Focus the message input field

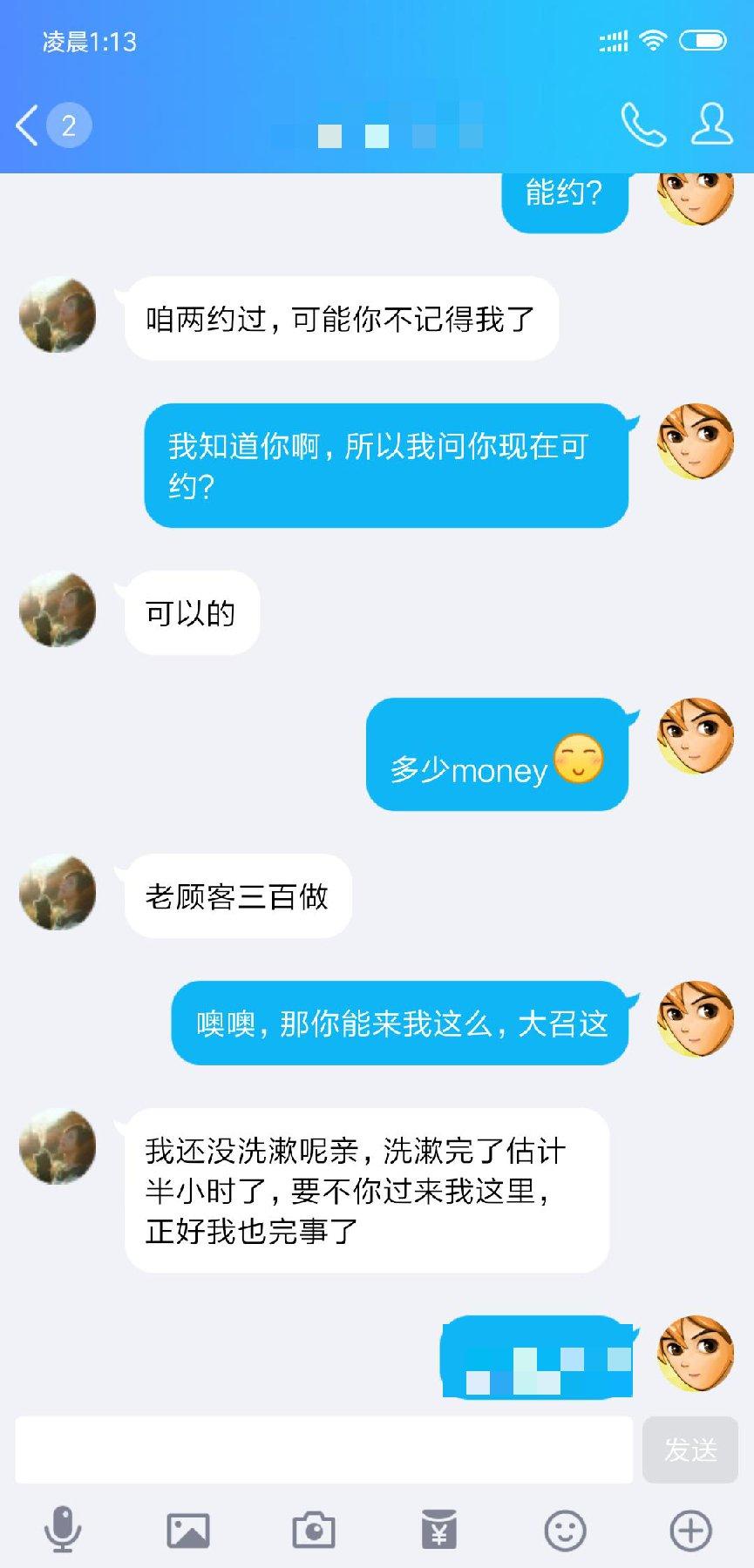tap(323, 1450)
